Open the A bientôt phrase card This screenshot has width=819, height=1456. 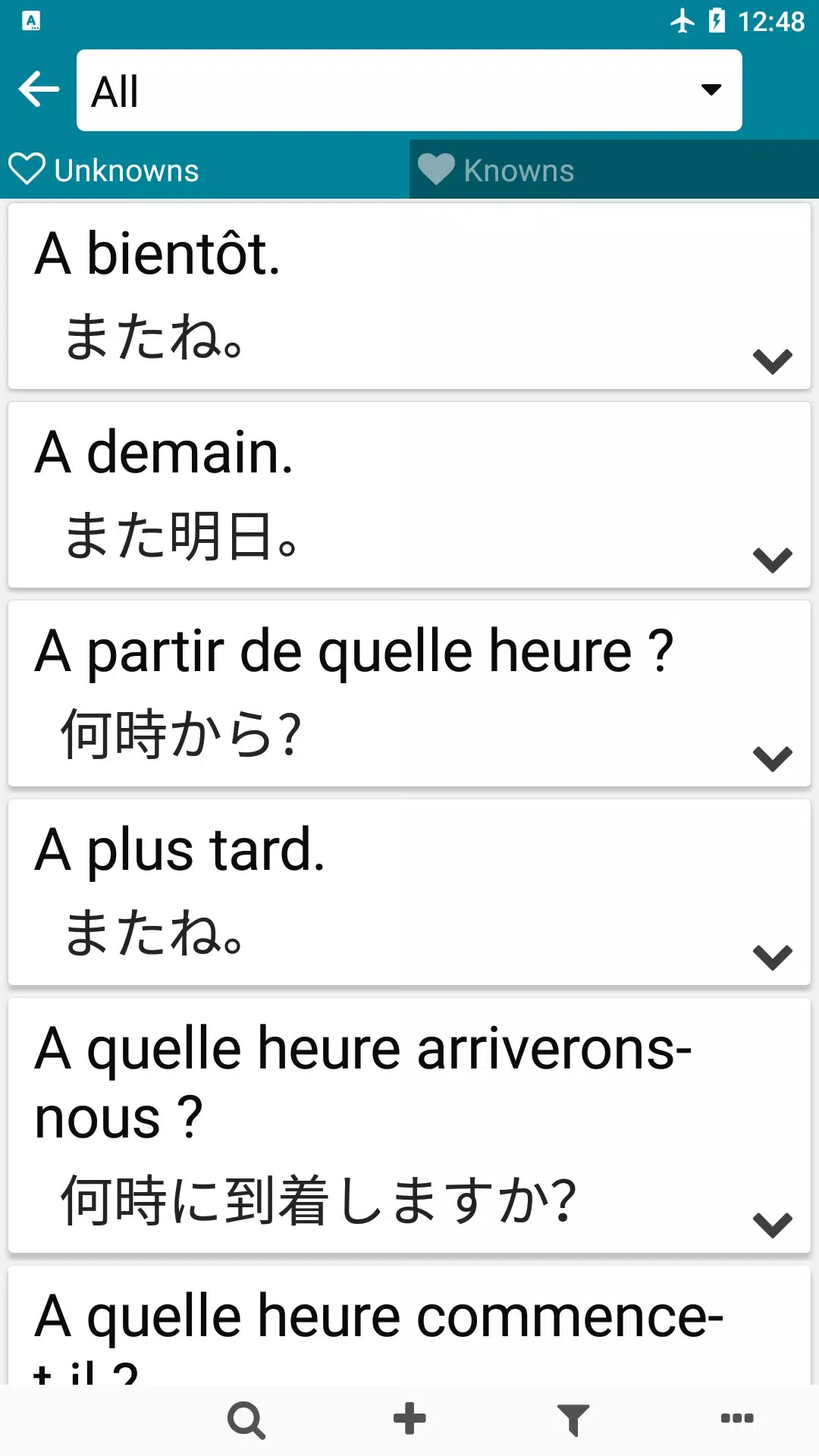point(379,296)
